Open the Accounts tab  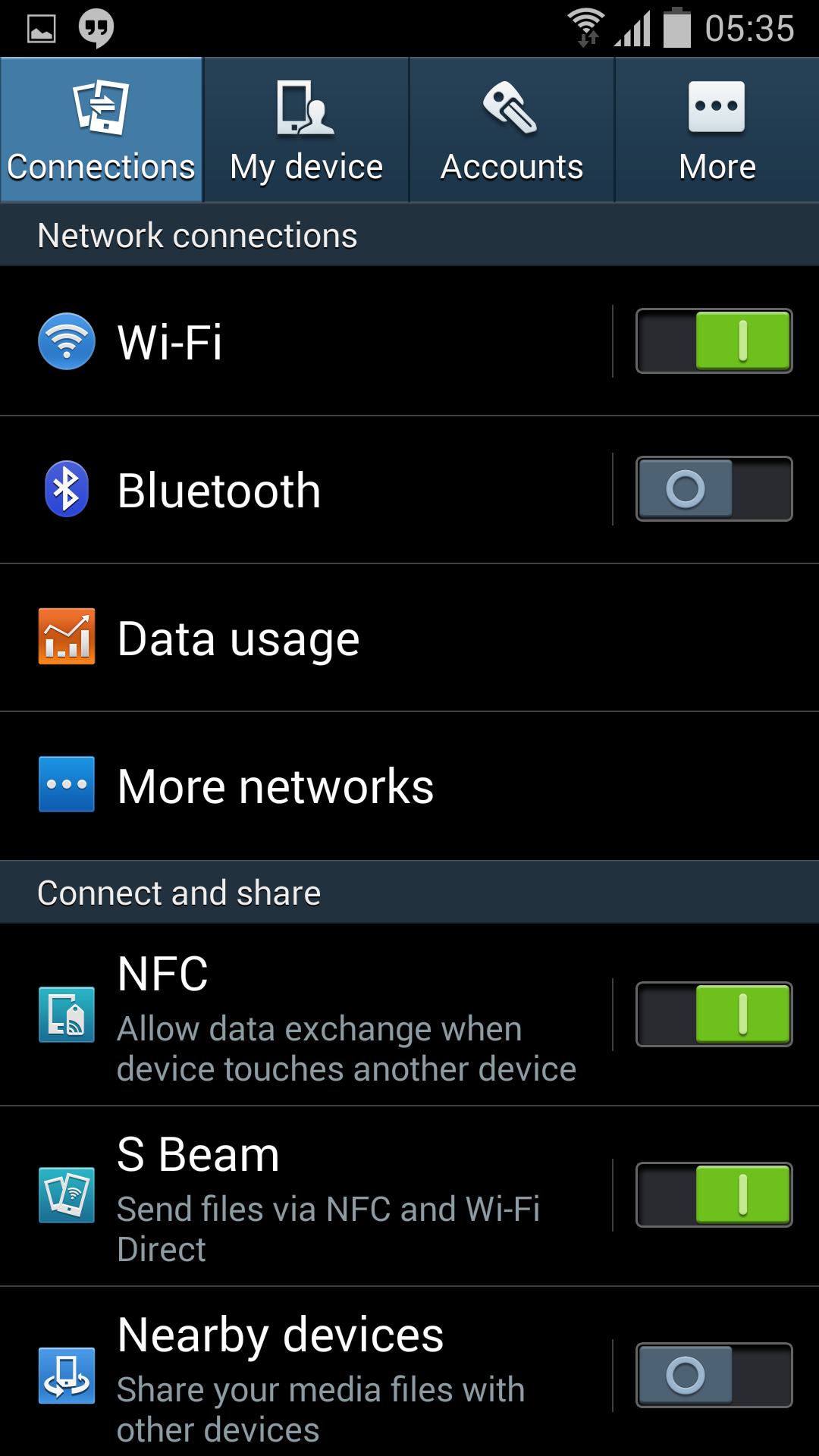[512, 130]
